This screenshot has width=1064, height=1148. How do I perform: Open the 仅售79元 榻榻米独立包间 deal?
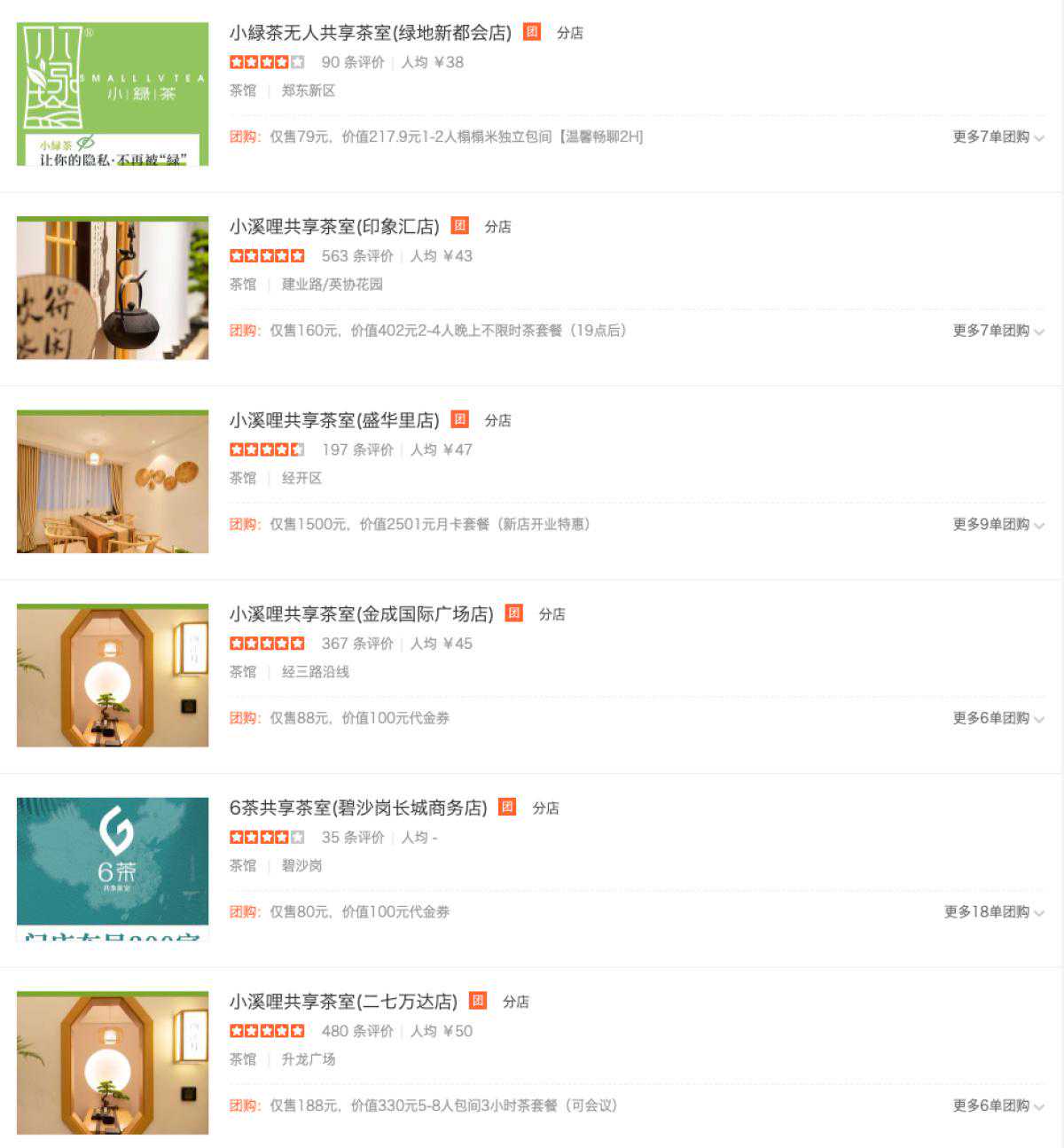coord(456,137)
